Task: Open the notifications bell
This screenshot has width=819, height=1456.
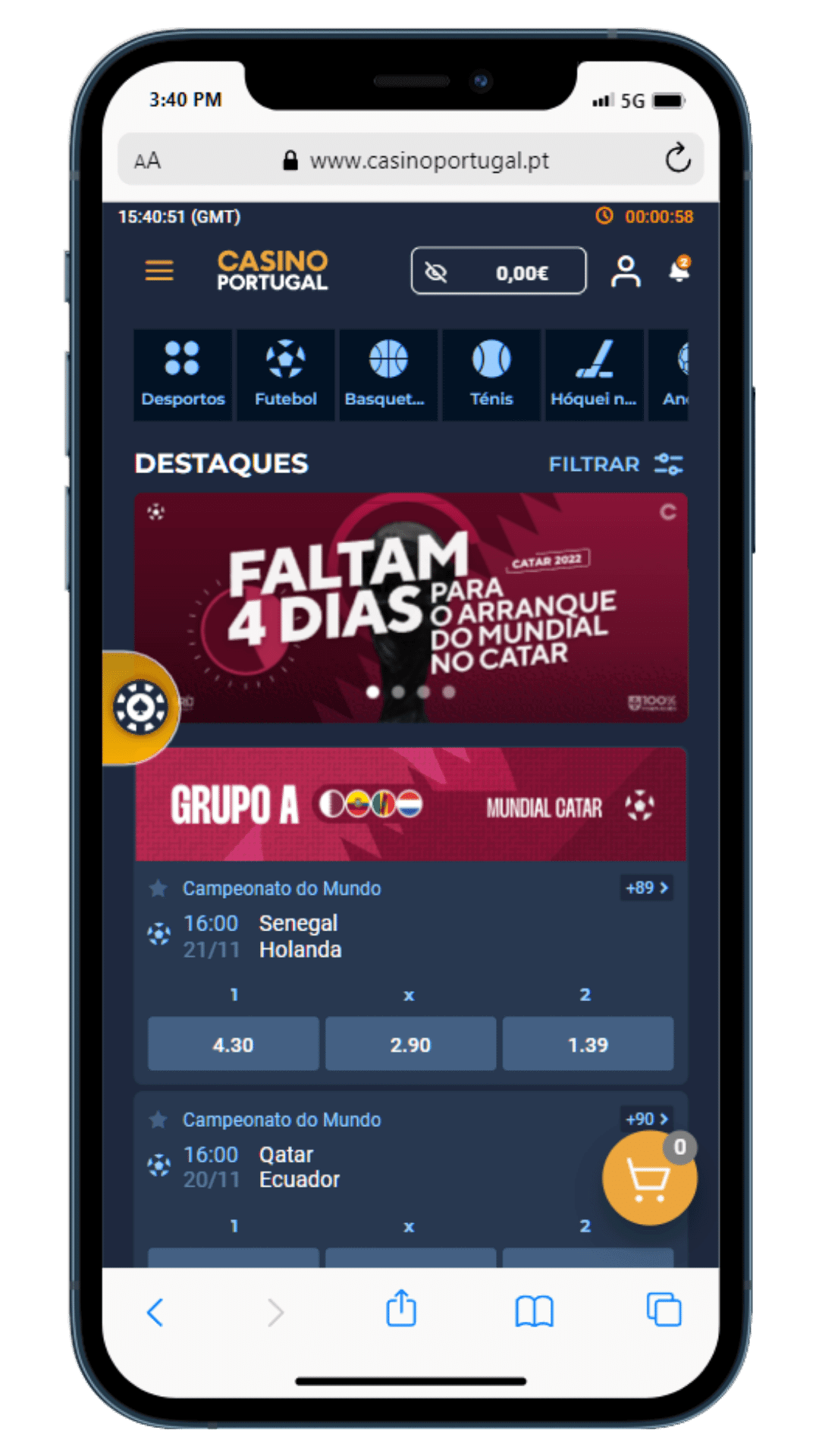Action: (679, 271)
